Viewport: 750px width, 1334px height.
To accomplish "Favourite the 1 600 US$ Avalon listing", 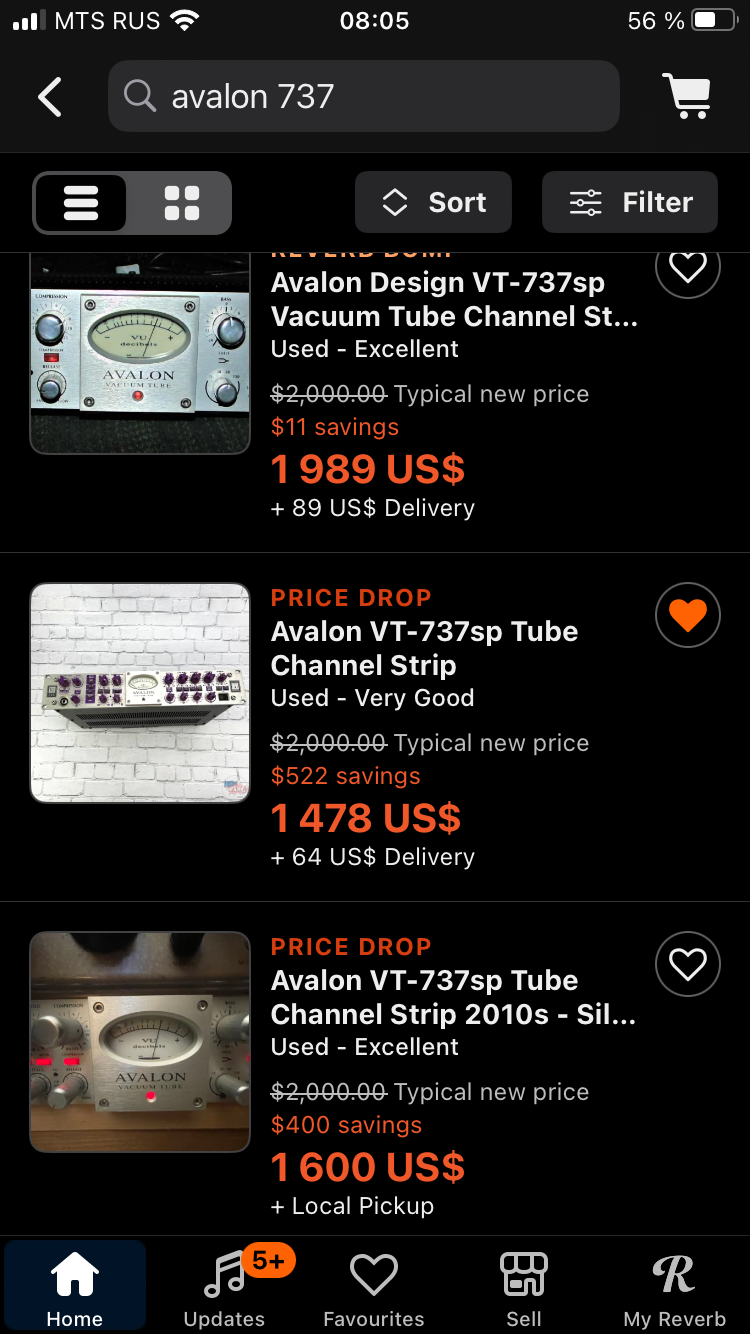I will [687, 964].
